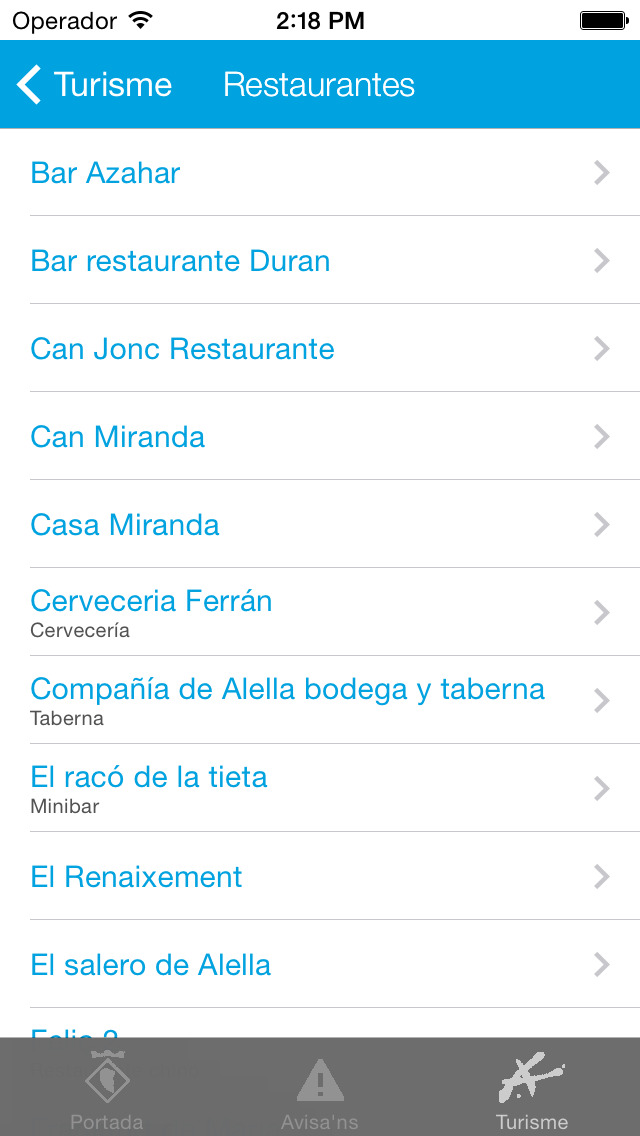
Task: Open the Can Miranda entry
Action: pos(320,436)
